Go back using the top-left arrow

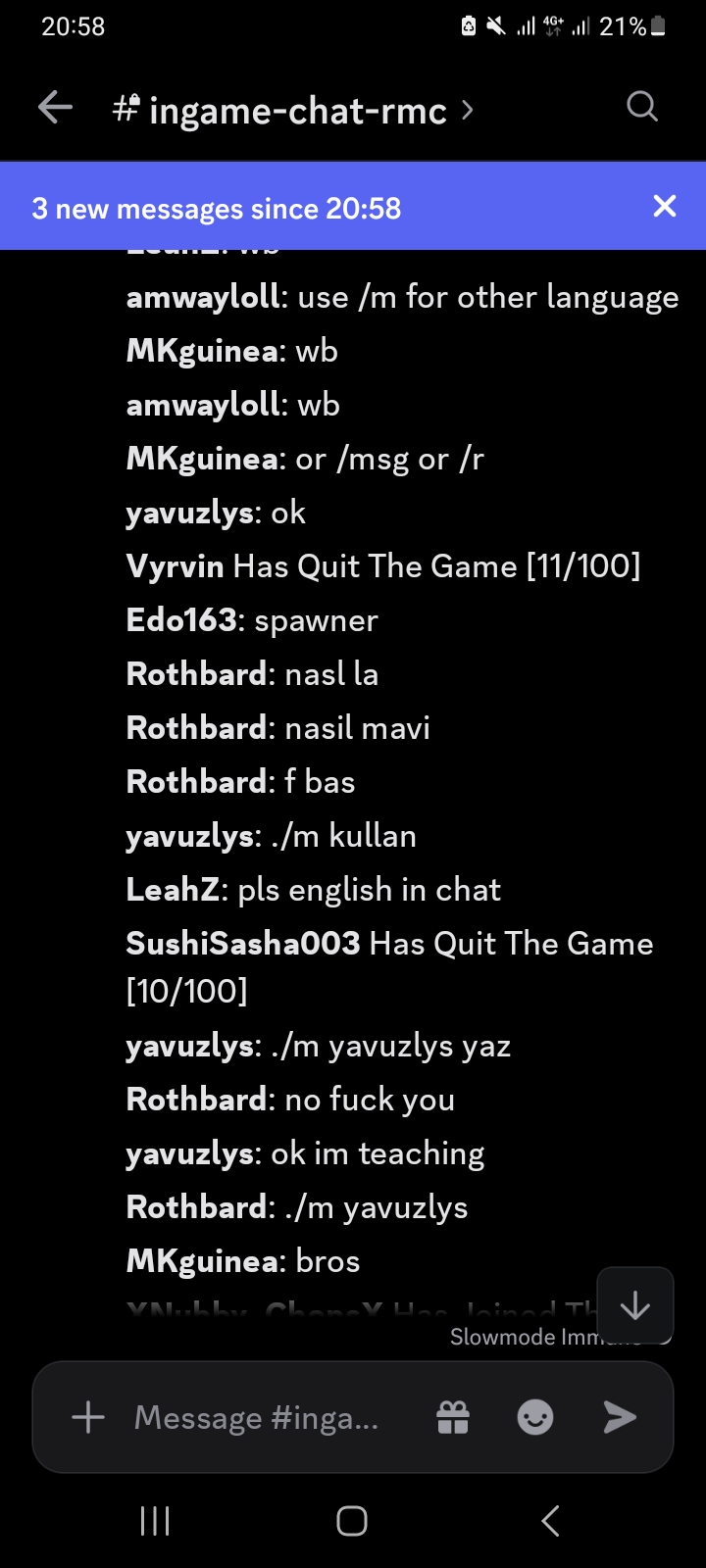coord(55,108)
